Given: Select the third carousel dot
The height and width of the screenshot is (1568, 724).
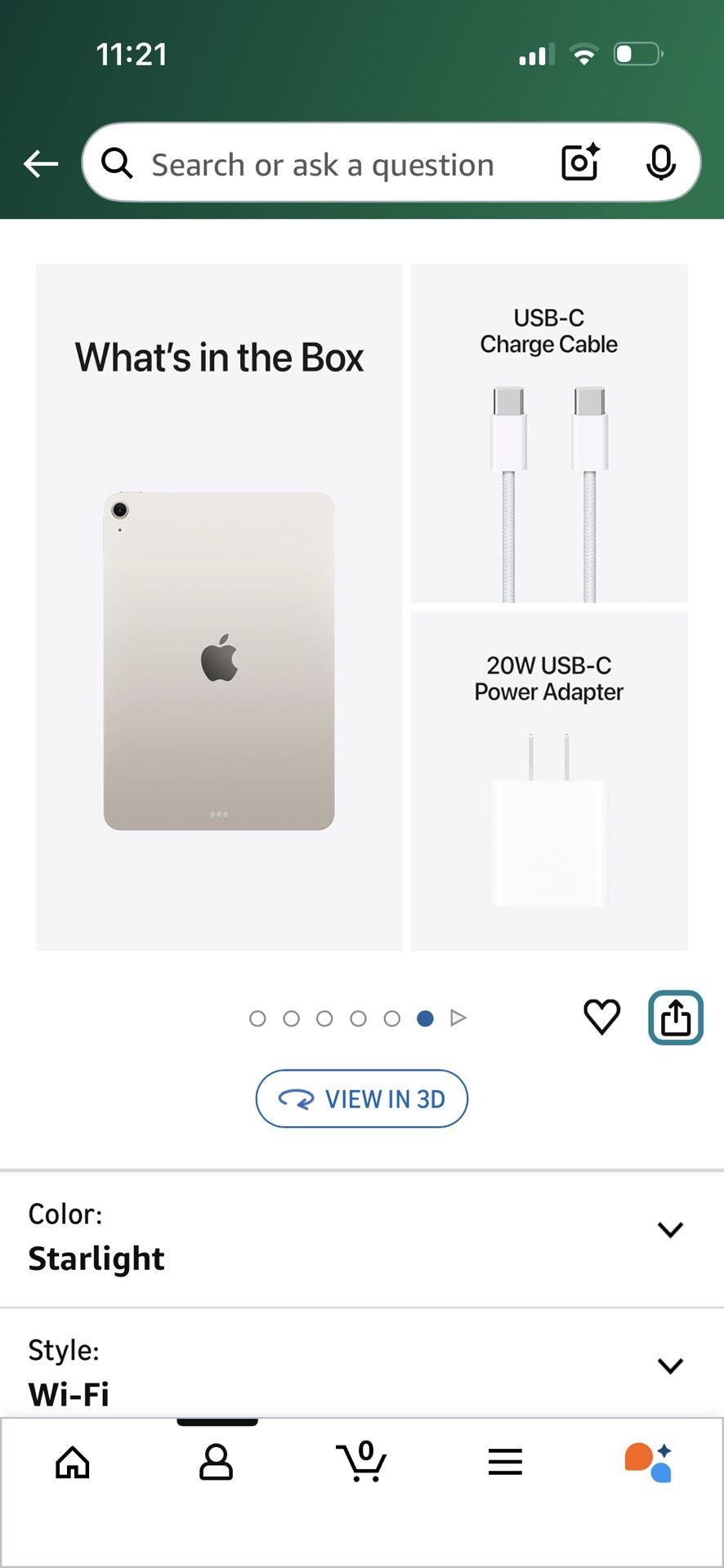Looking at the screenshot, I should coord(325,1018).
